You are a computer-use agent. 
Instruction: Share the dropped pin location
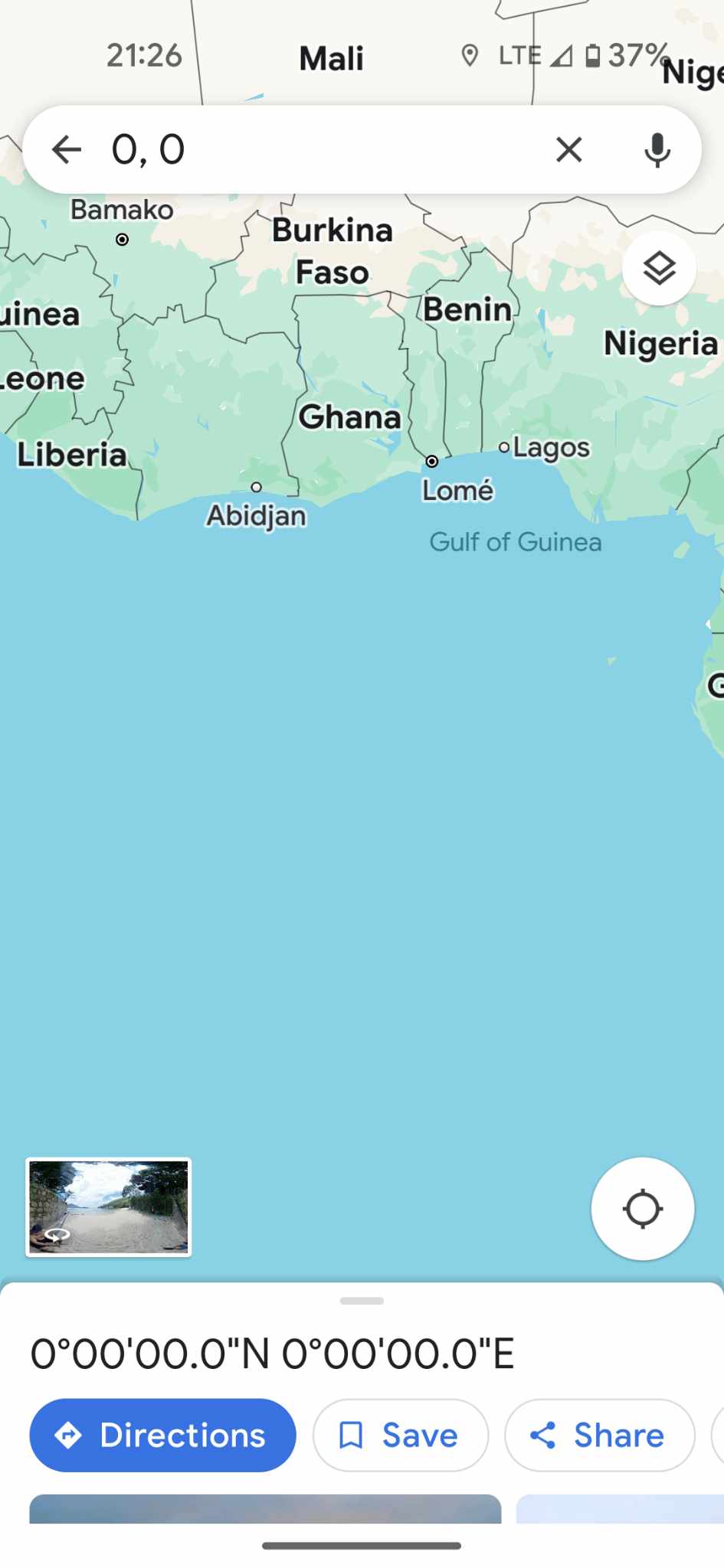click(600, 1436)
